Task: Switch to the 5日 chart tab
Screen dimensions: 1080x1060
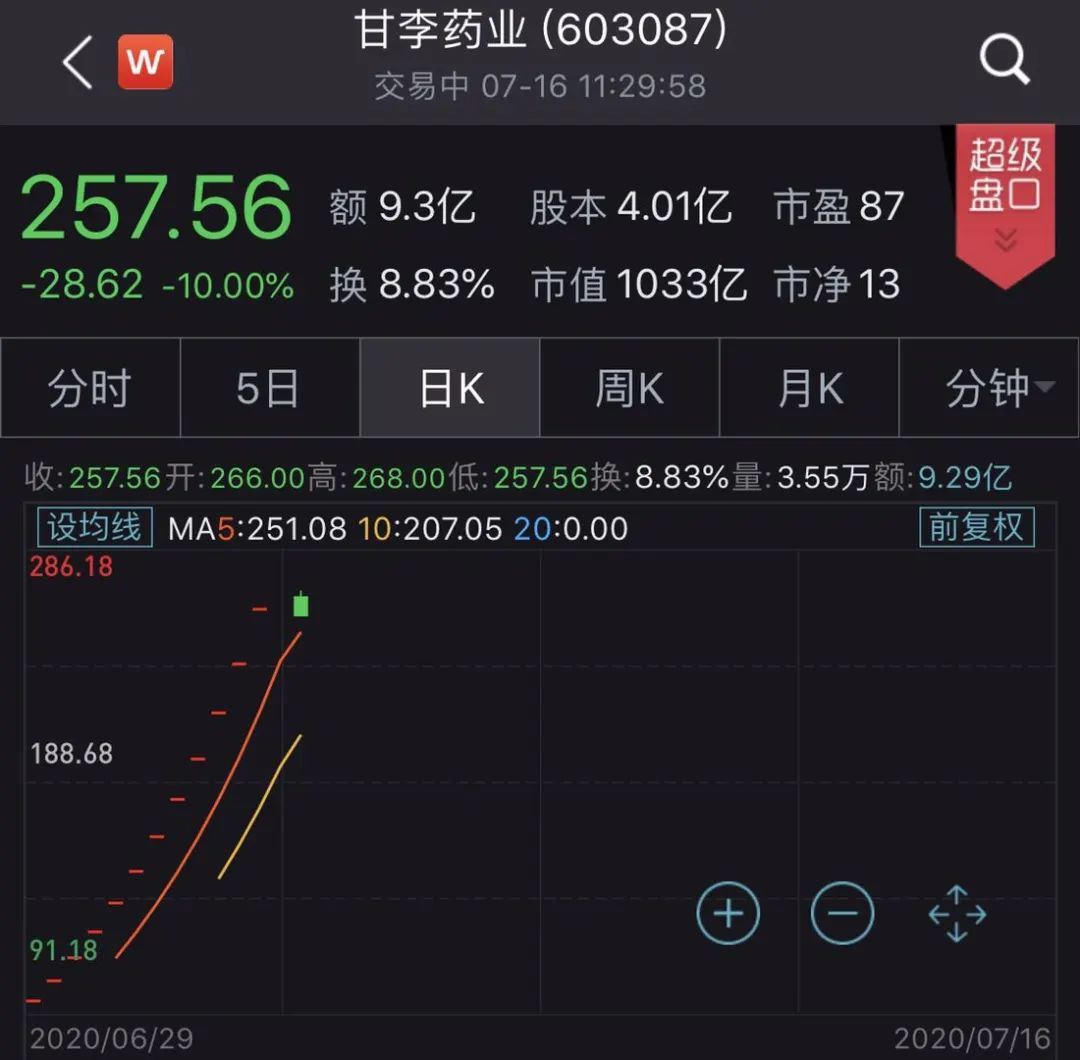Action: [269, 388]
